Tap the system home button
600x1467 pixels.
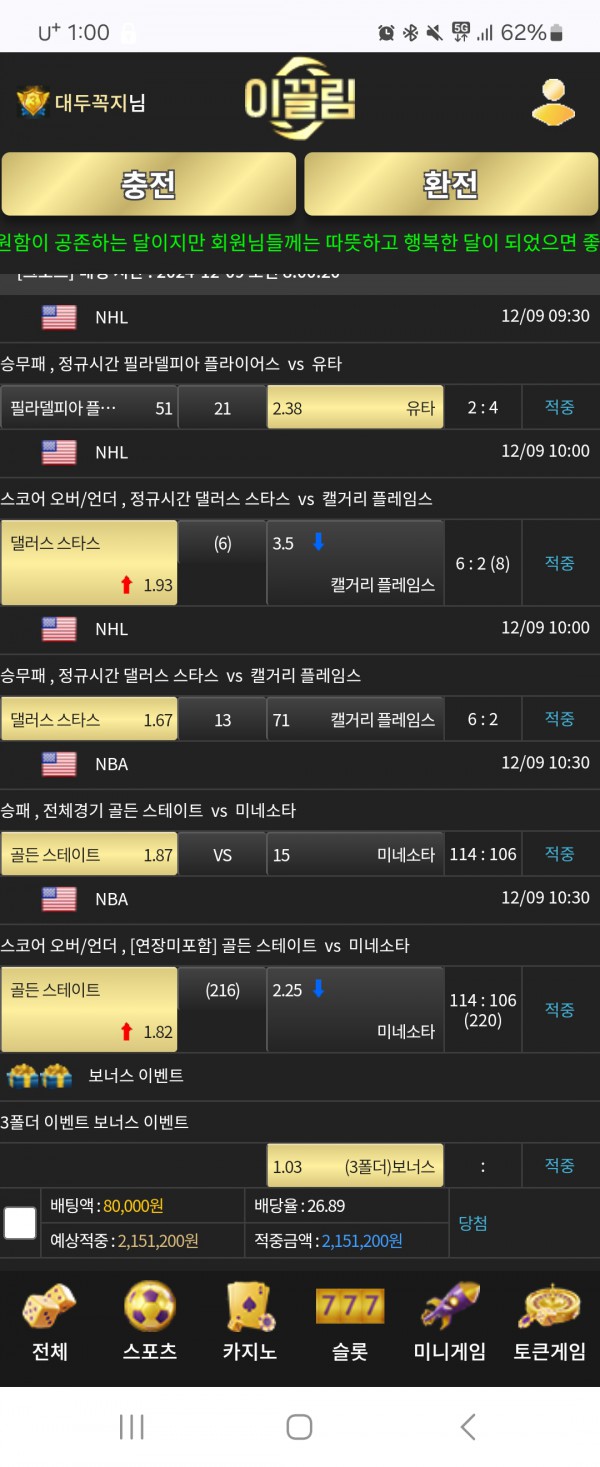tap(299, 1427)
